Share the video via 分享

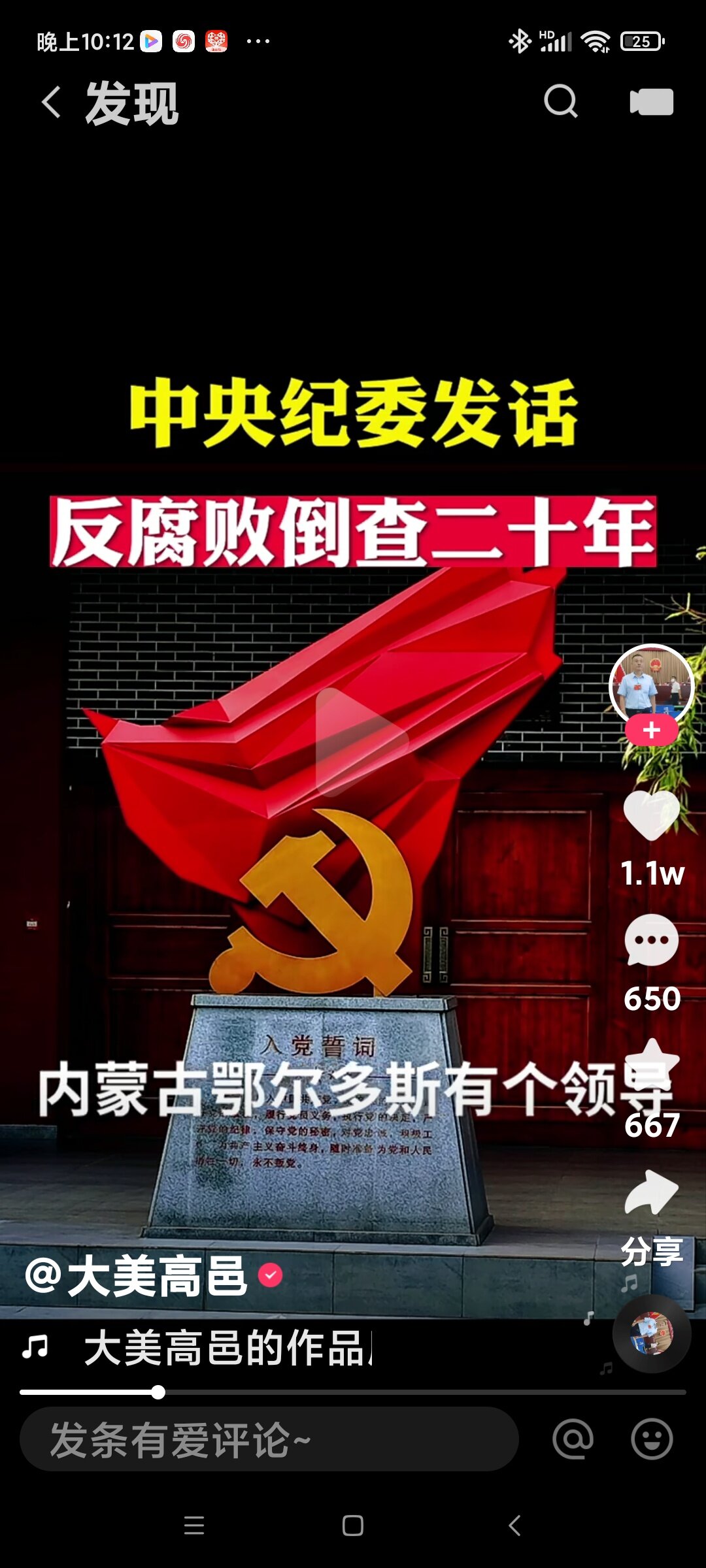(x=651, y=1194)
